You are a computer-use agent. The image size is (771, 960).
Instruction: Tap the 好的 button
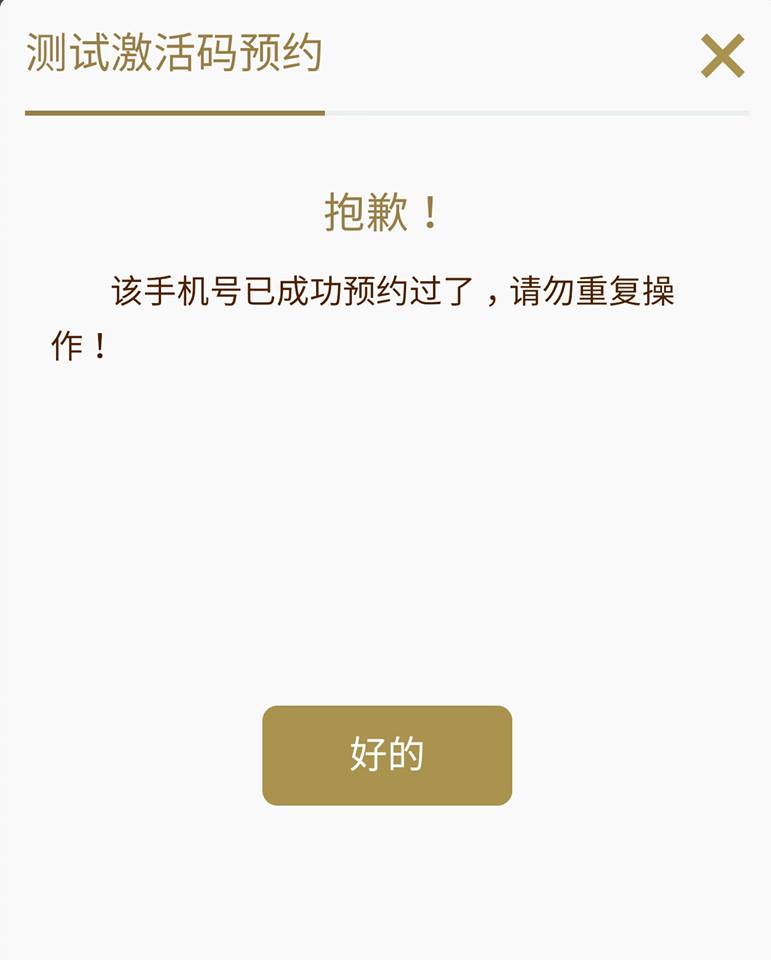(387, 755)
